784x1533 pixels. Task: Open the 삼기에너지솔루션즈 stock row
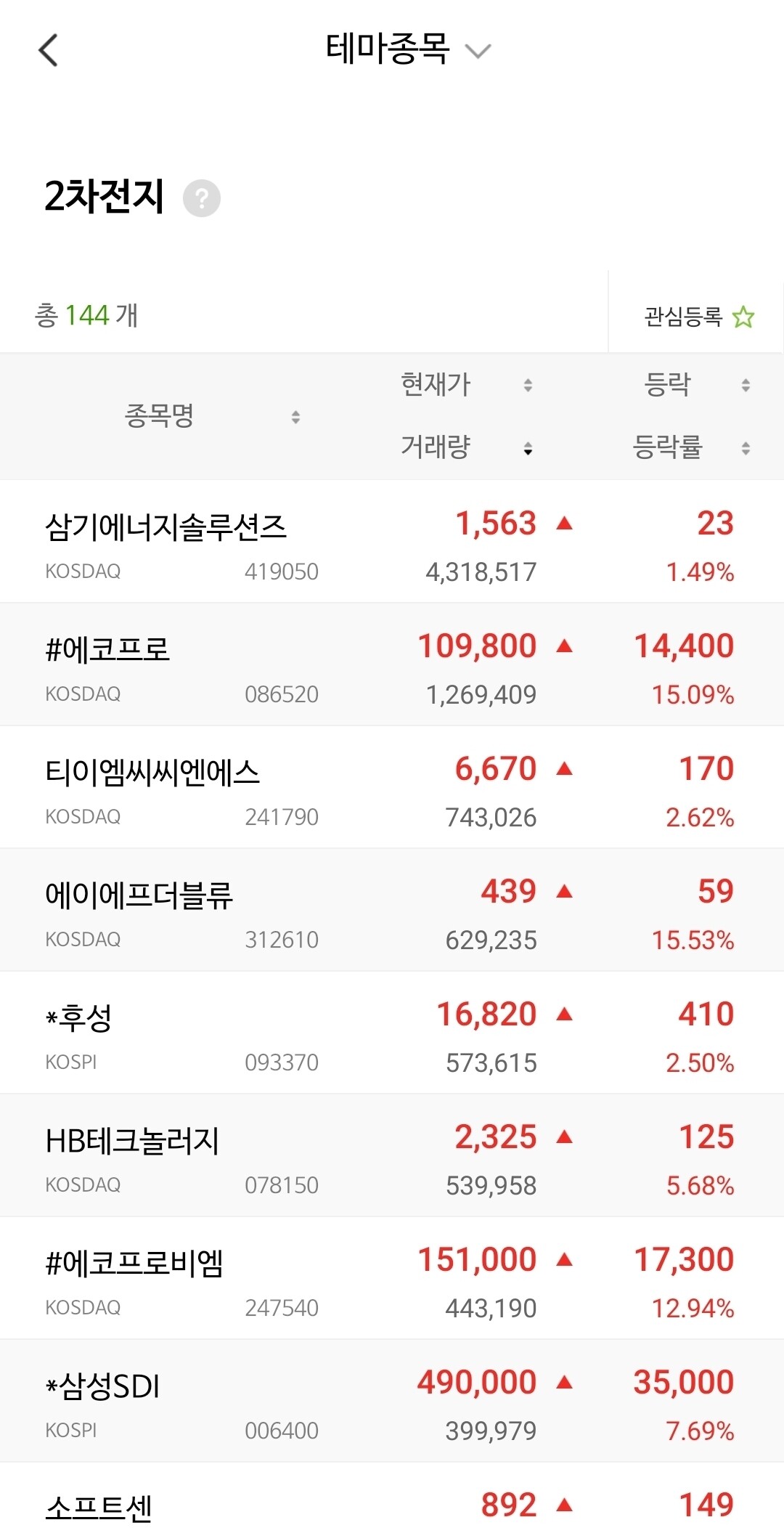(x=392, y=542)
